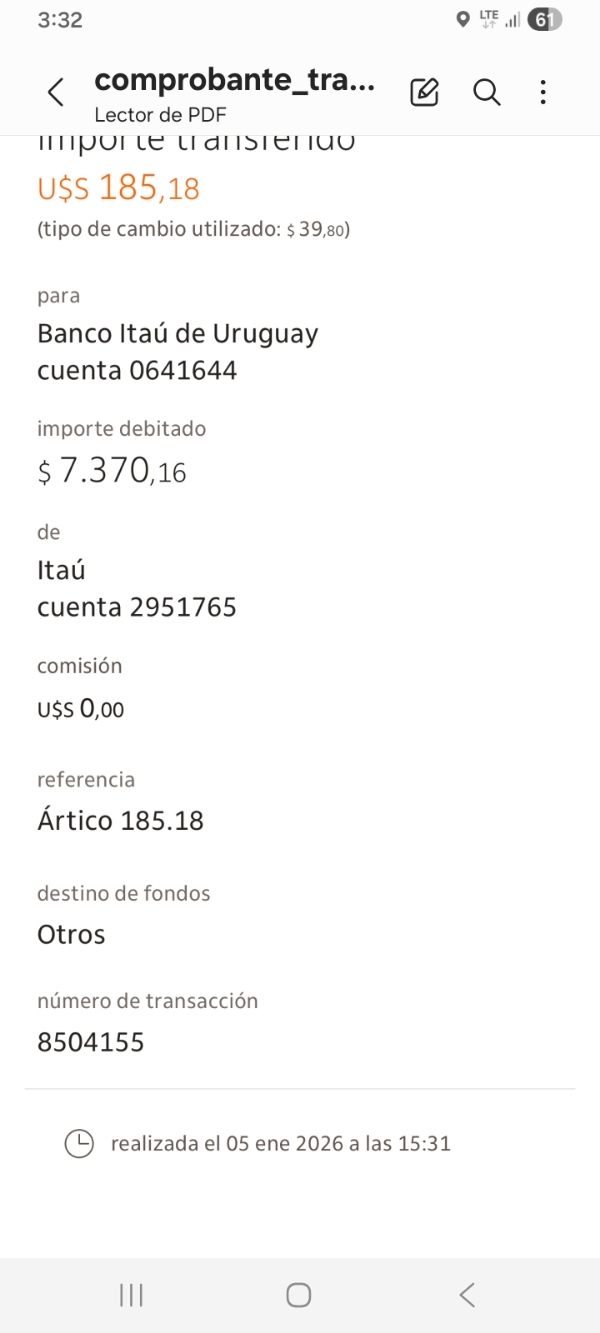Go back from the PDF reader
This screenshot has height=1333, width=600.
point(56,93)
